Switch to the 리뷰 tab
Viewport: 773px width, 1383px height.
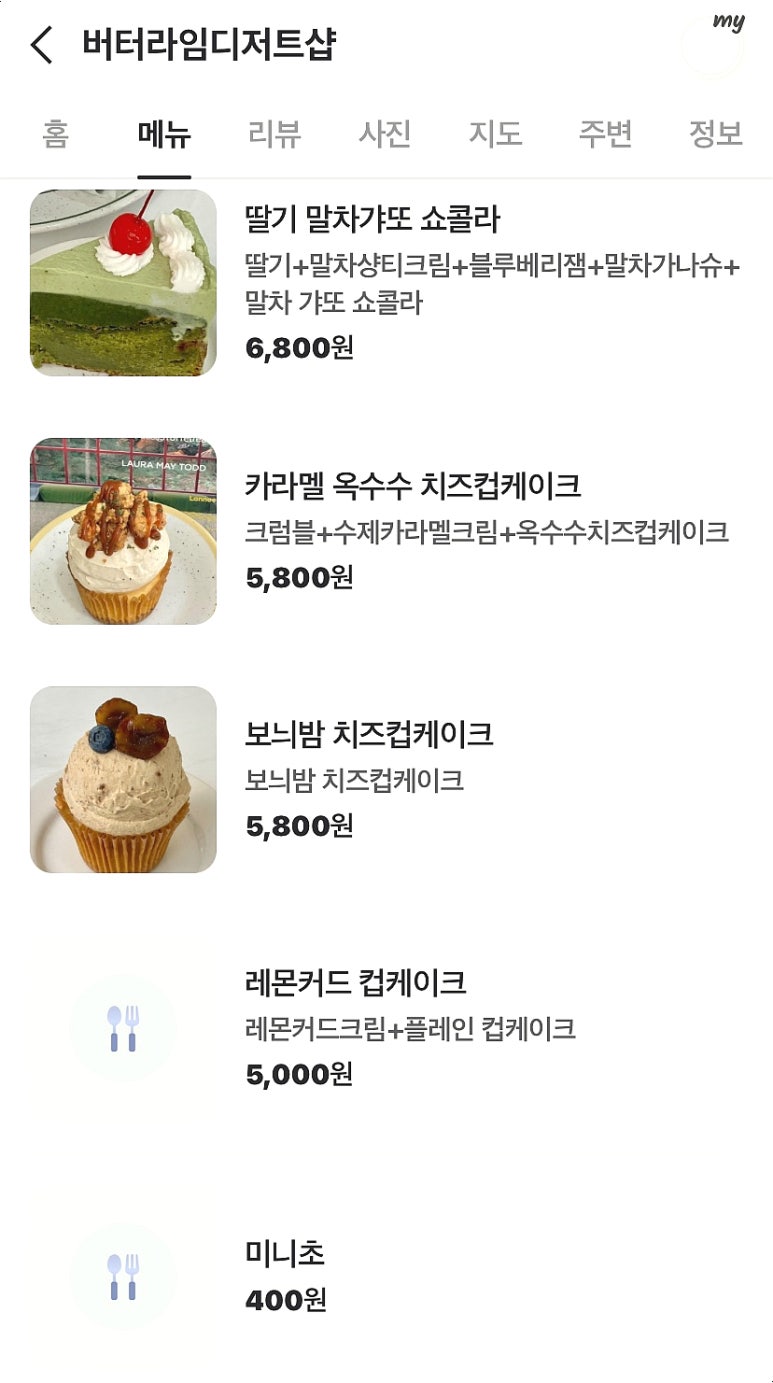pyautogui.click(x=275, y=134)
